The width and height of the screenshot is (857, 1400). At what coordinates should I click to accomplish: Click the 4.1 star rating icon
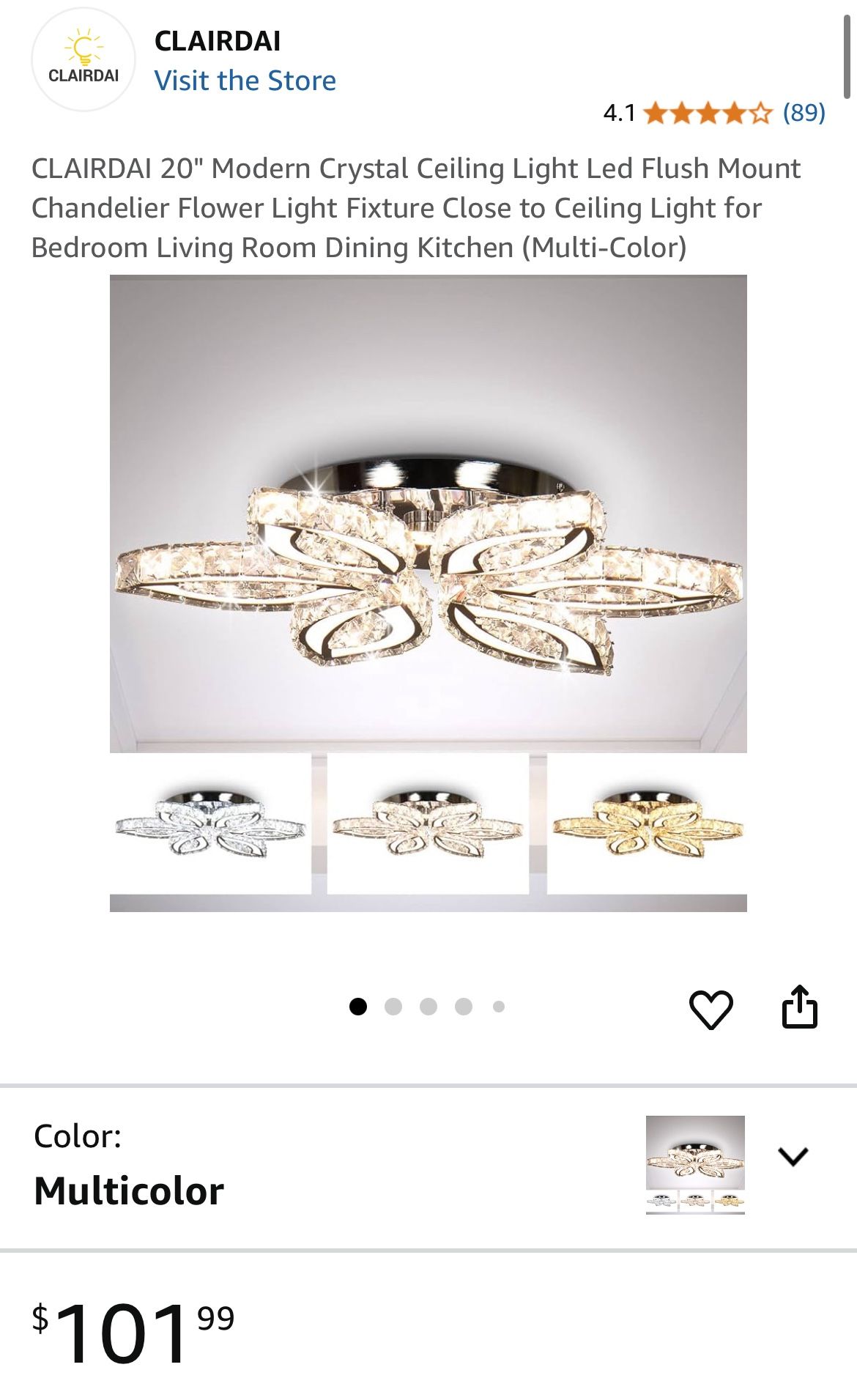(708, 114)
